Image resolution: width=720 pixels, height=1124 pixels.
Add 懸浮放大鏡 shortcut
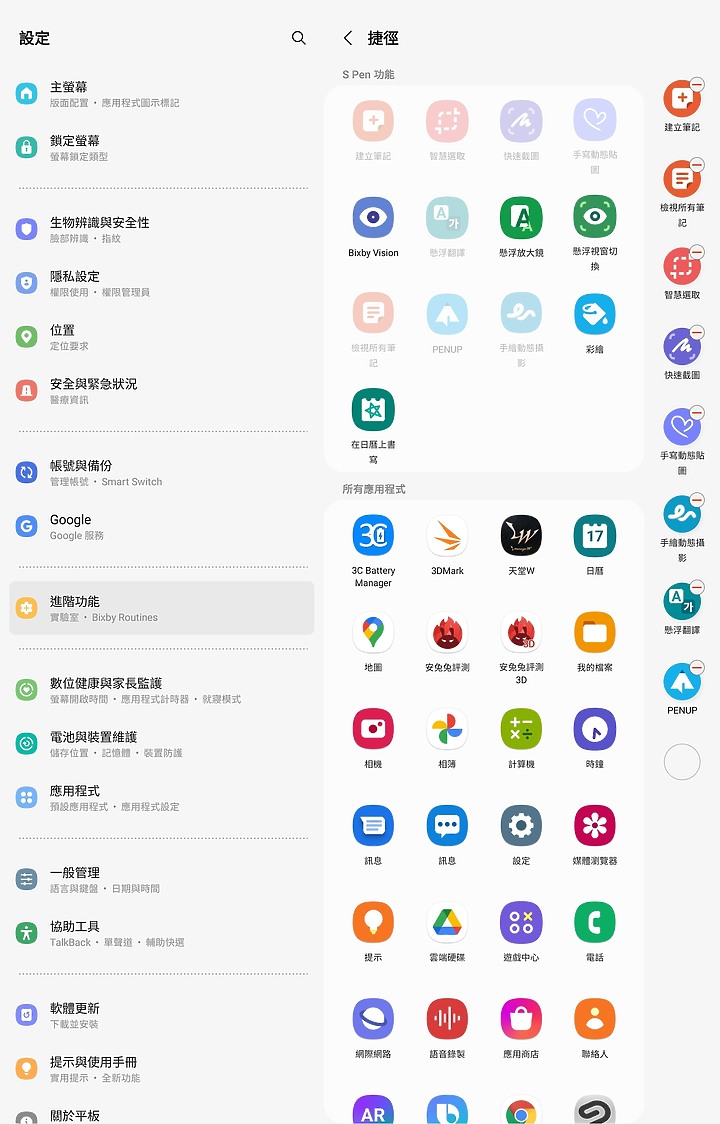(521, 218)
